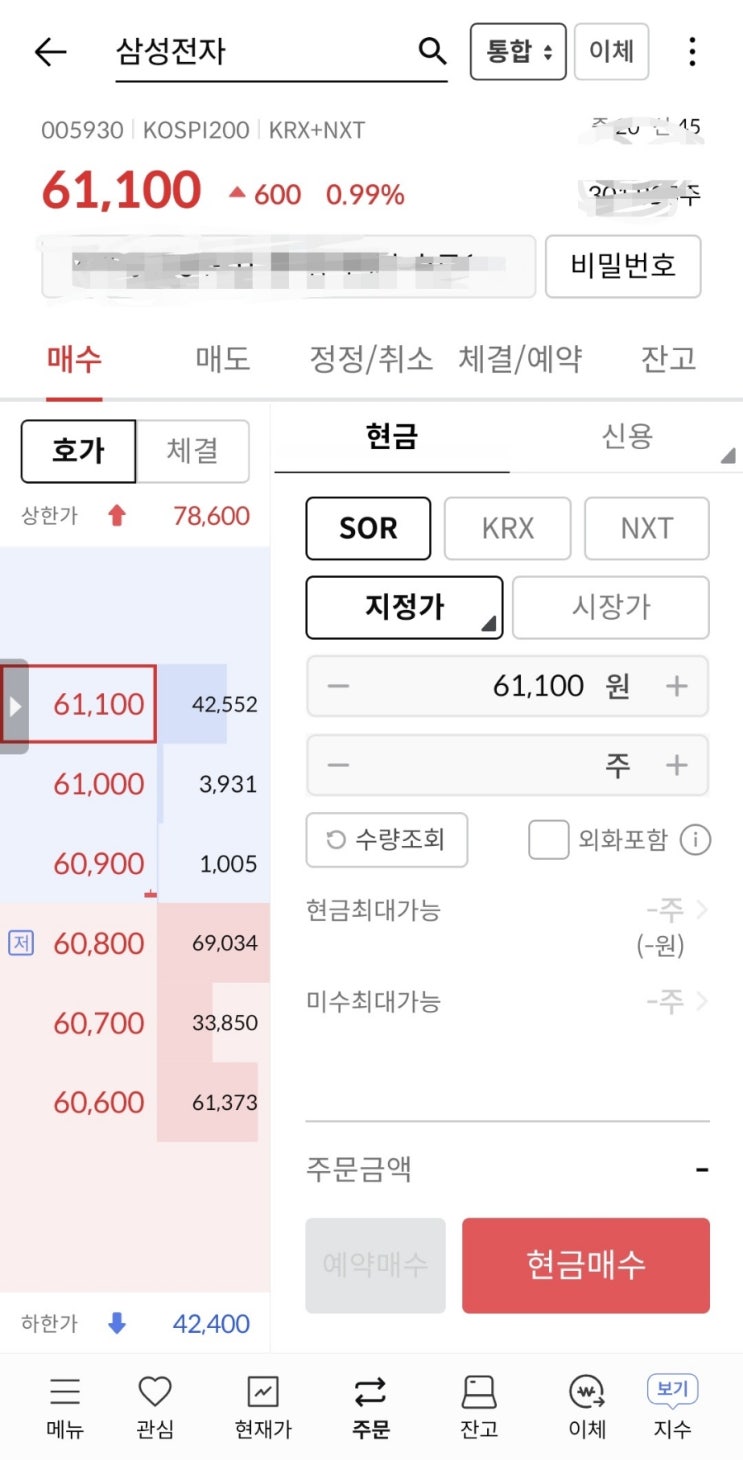743x1460 pixels.
Task: Increase order price with plus stepper
Action: point(677,685)
